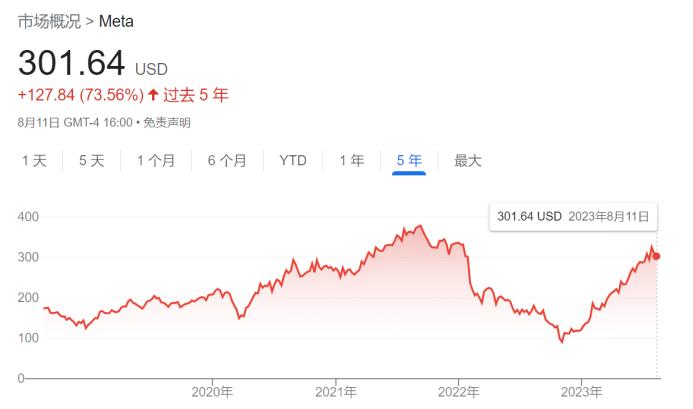The height and width of the screenshot is (409, 693).
Task: Switch to the 1 天 range
Action: coord(34,160)
